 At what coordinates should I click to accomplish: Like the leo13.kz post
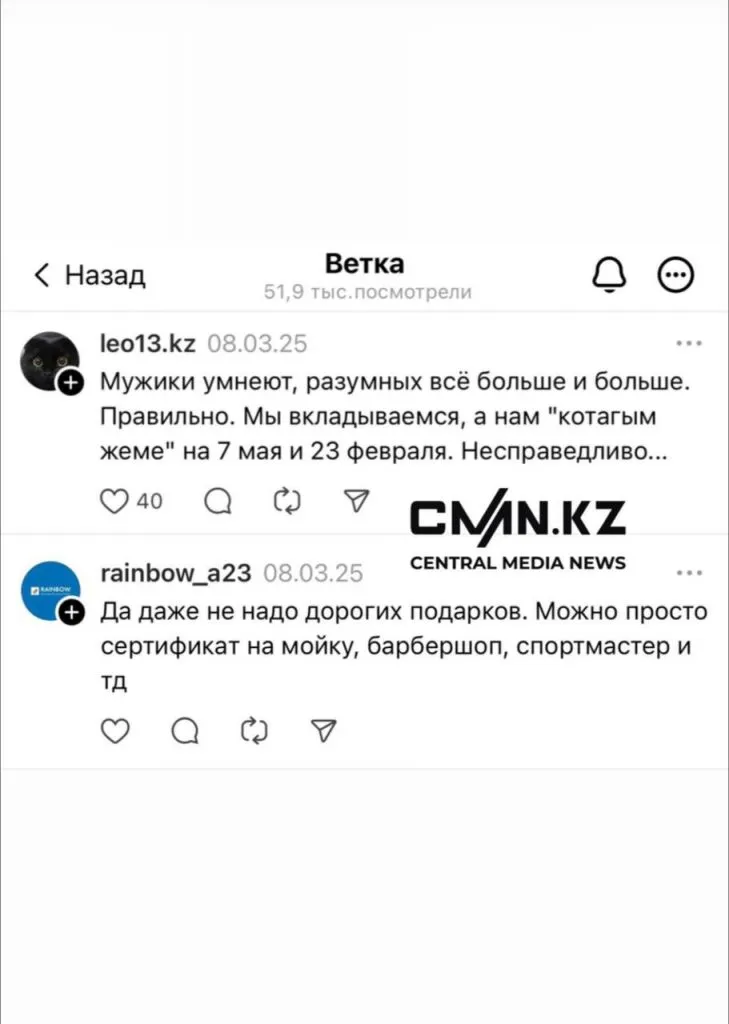116,501
